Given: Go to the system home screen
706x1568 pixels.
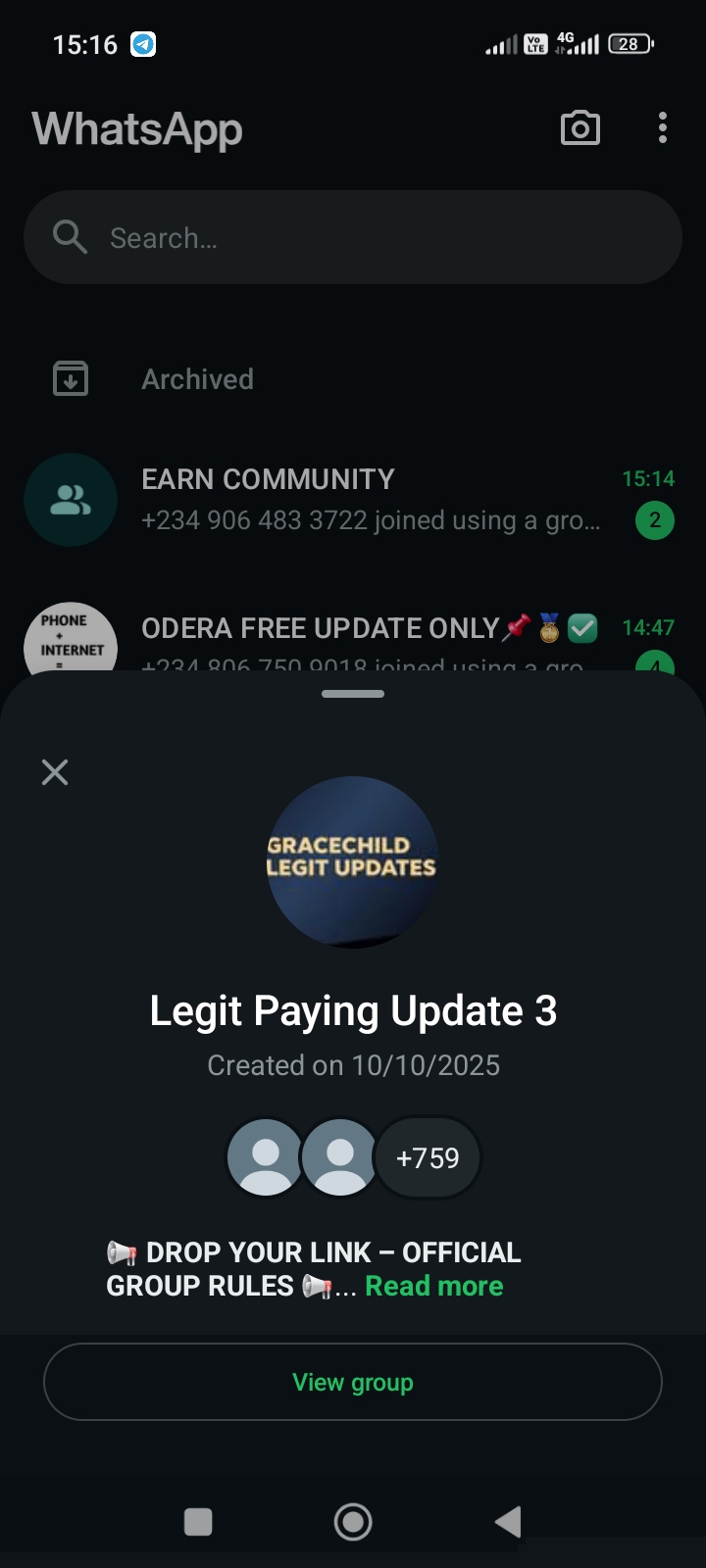Looking at the screenshot, I should (x=353, y=1522).
